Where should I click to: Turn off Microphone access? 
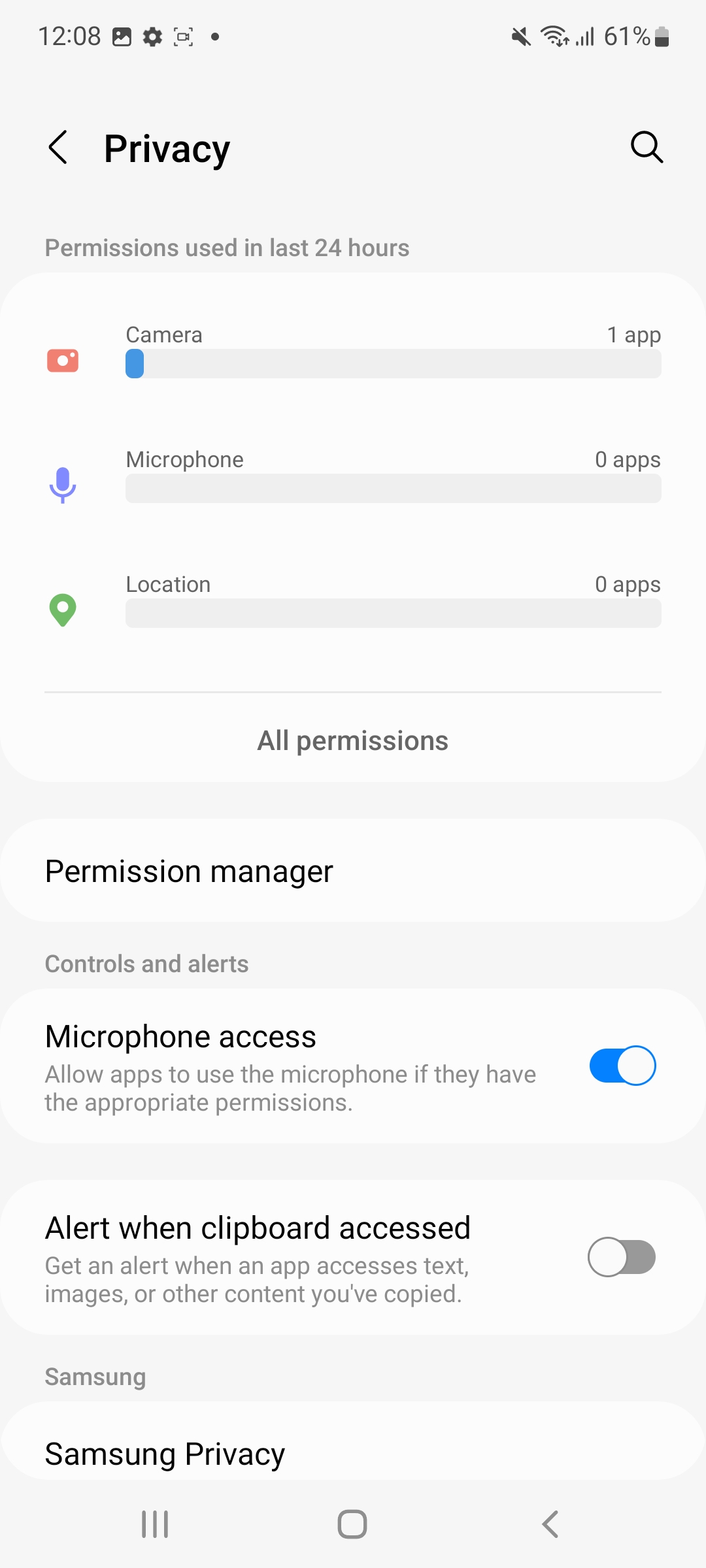(622, 1066)
